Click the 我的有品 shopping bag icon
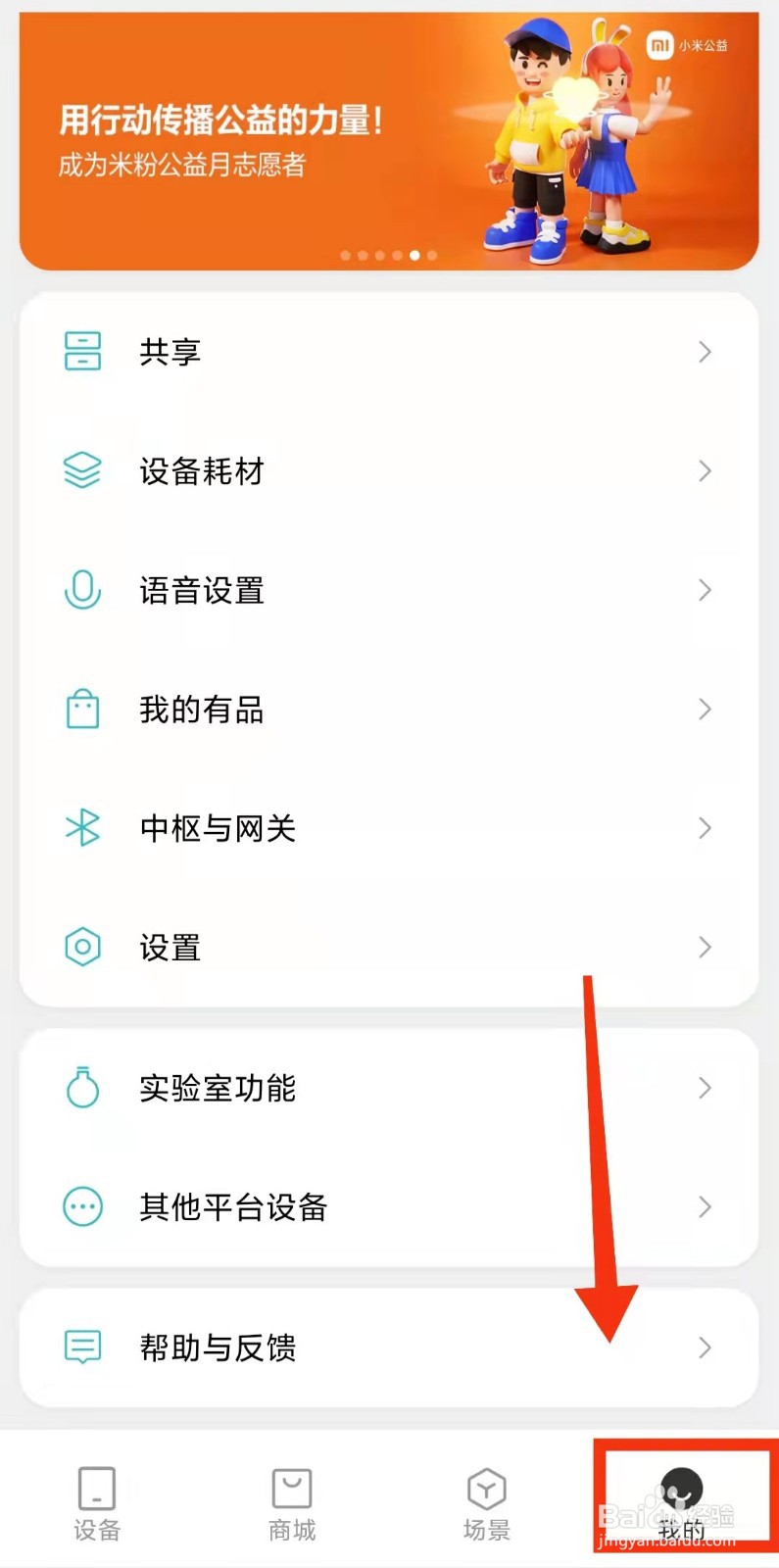 tap(83, 709)
